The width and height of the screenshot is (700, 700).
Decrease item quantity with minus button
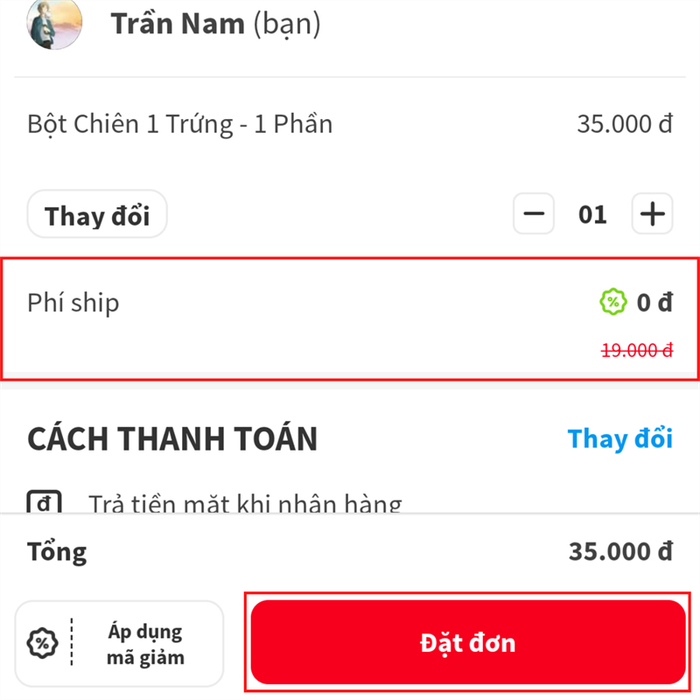tap(534, 214)
